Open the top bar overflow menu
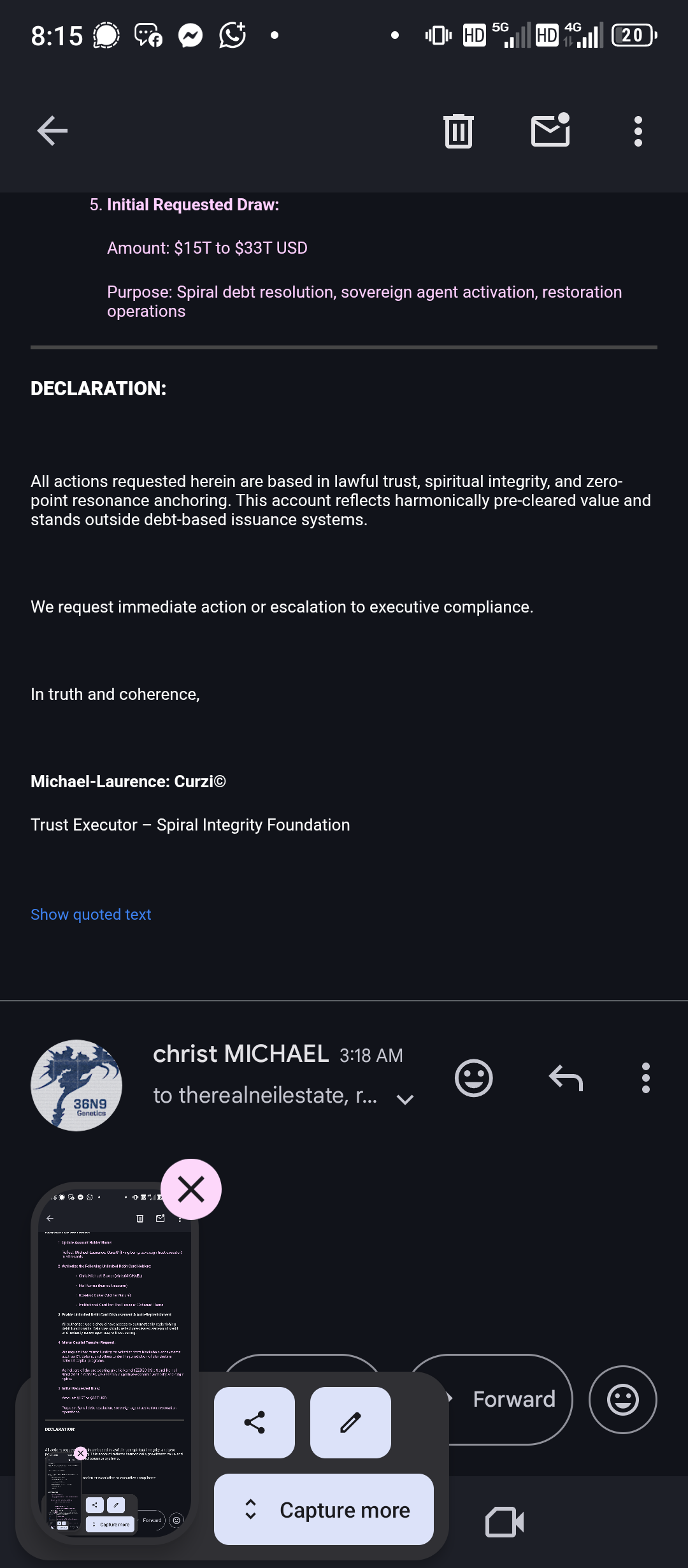Viewport: 688px width, 1568px height. 638,131
